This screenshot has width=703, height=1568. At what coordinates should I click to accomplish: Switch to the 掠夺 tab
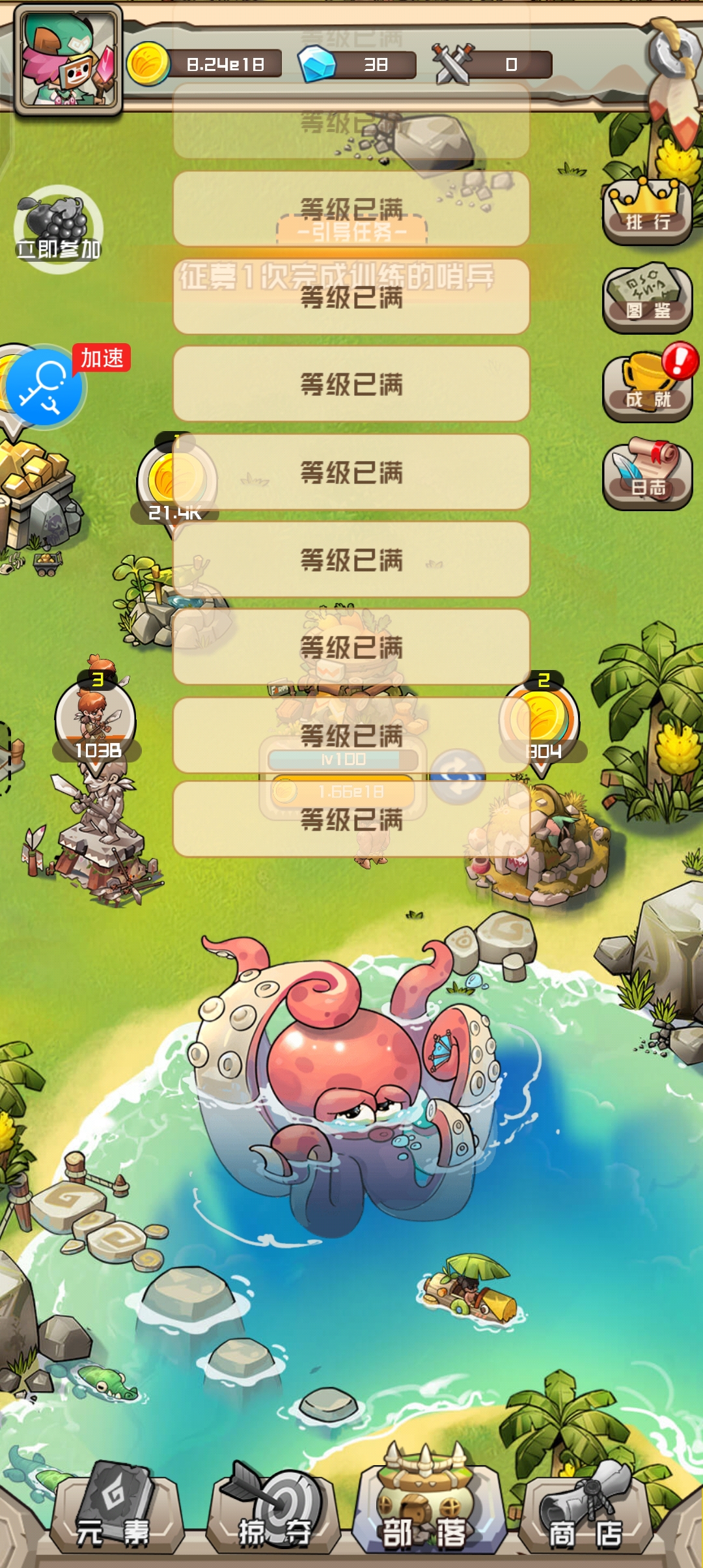click(273, 1516)
